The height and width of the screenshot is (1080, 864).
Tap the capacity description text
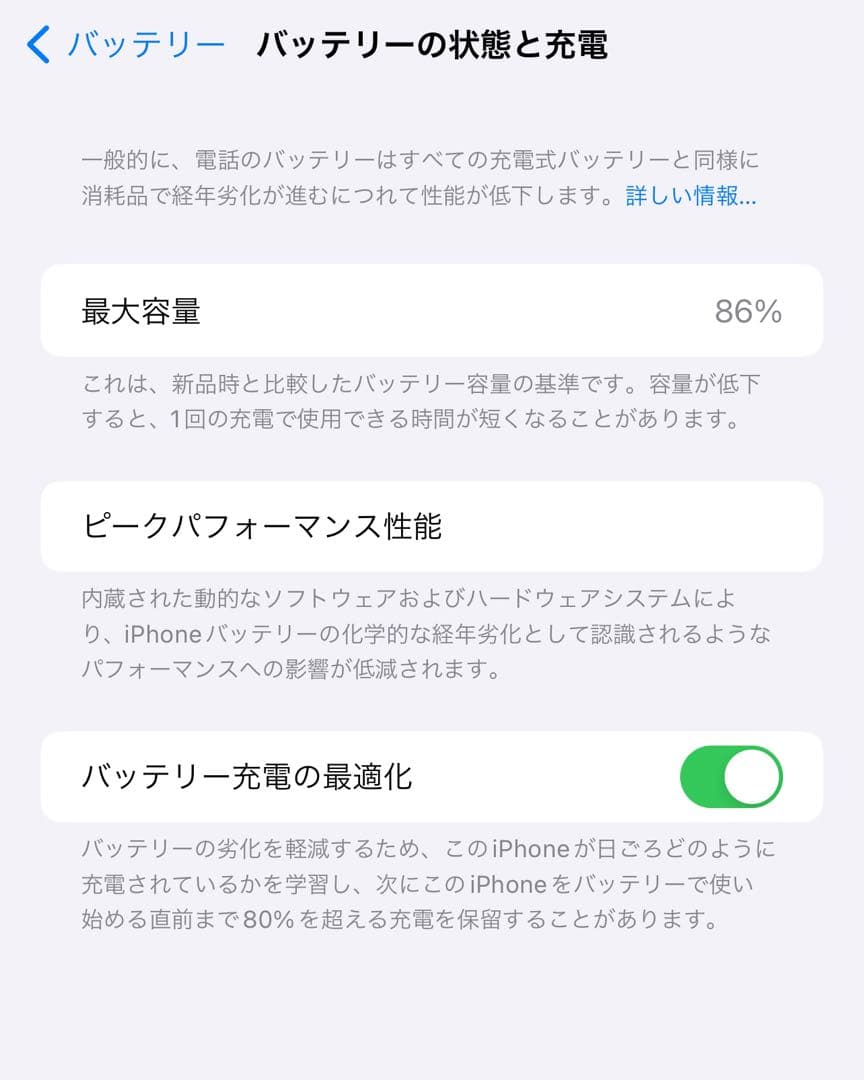tap(420, 402)
